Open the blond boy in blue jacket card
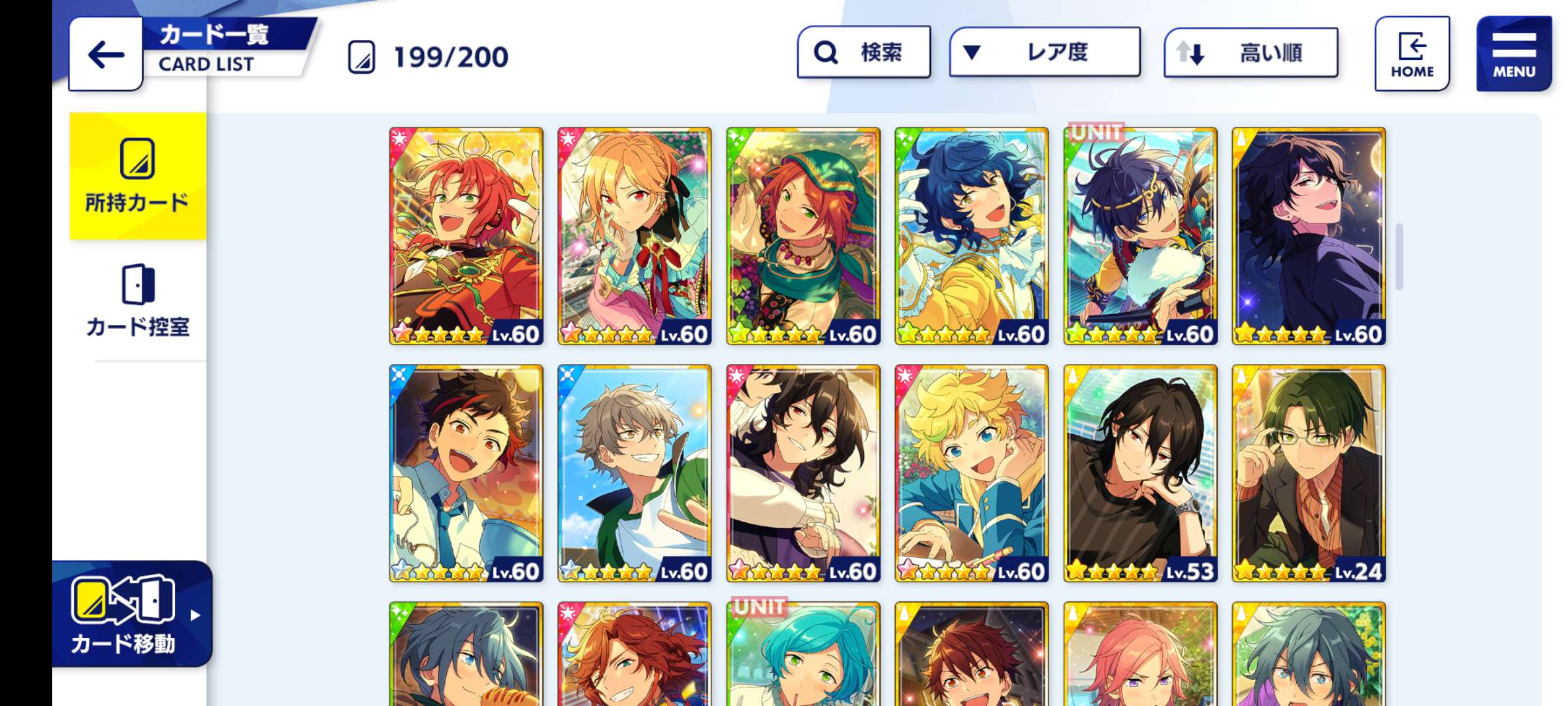This screenshot has width=1568, height=706. (972, 473)
